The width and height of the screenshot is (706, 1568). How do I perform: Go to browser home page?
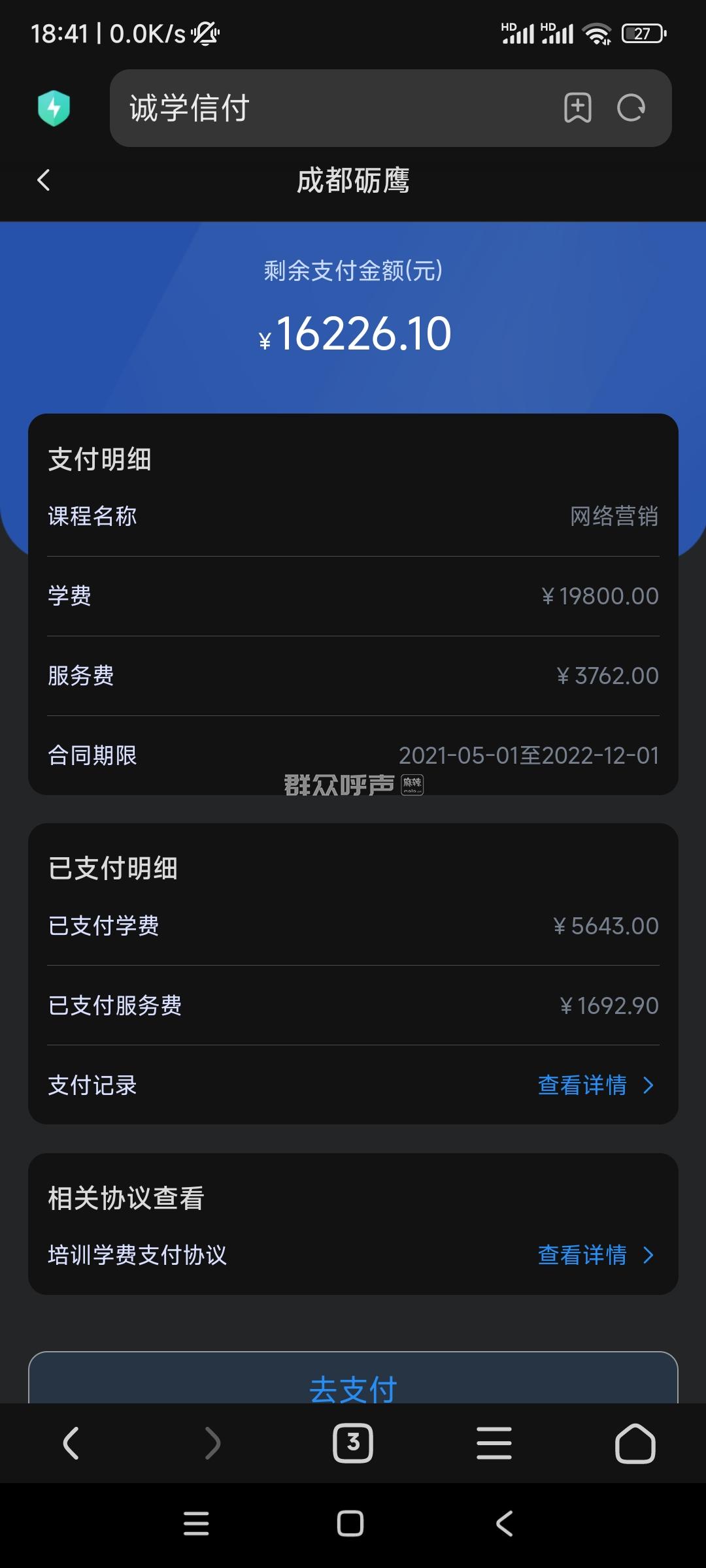pyautogui.click(x=635, y=1443)
